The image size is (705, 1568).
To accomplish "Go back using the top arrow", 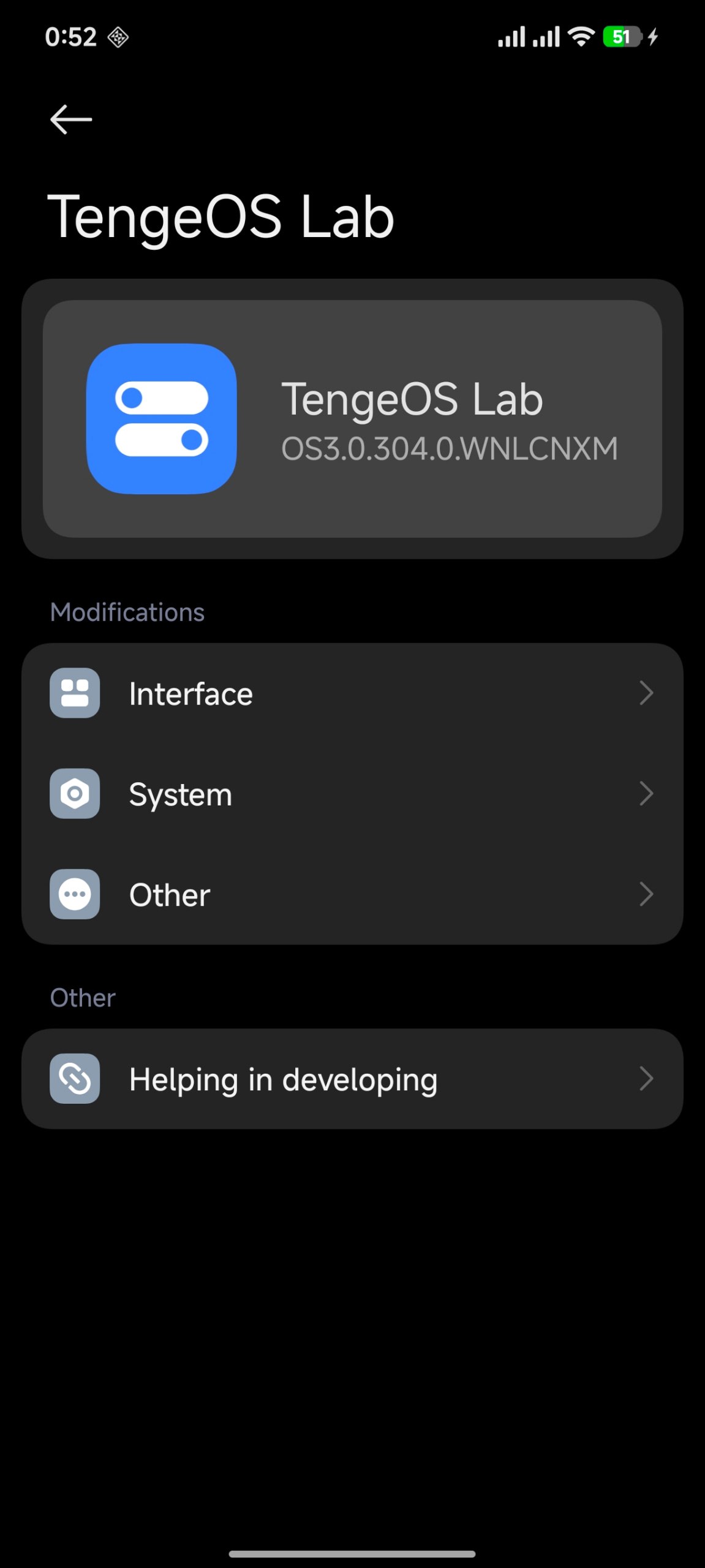I will [x=71, y=119].
